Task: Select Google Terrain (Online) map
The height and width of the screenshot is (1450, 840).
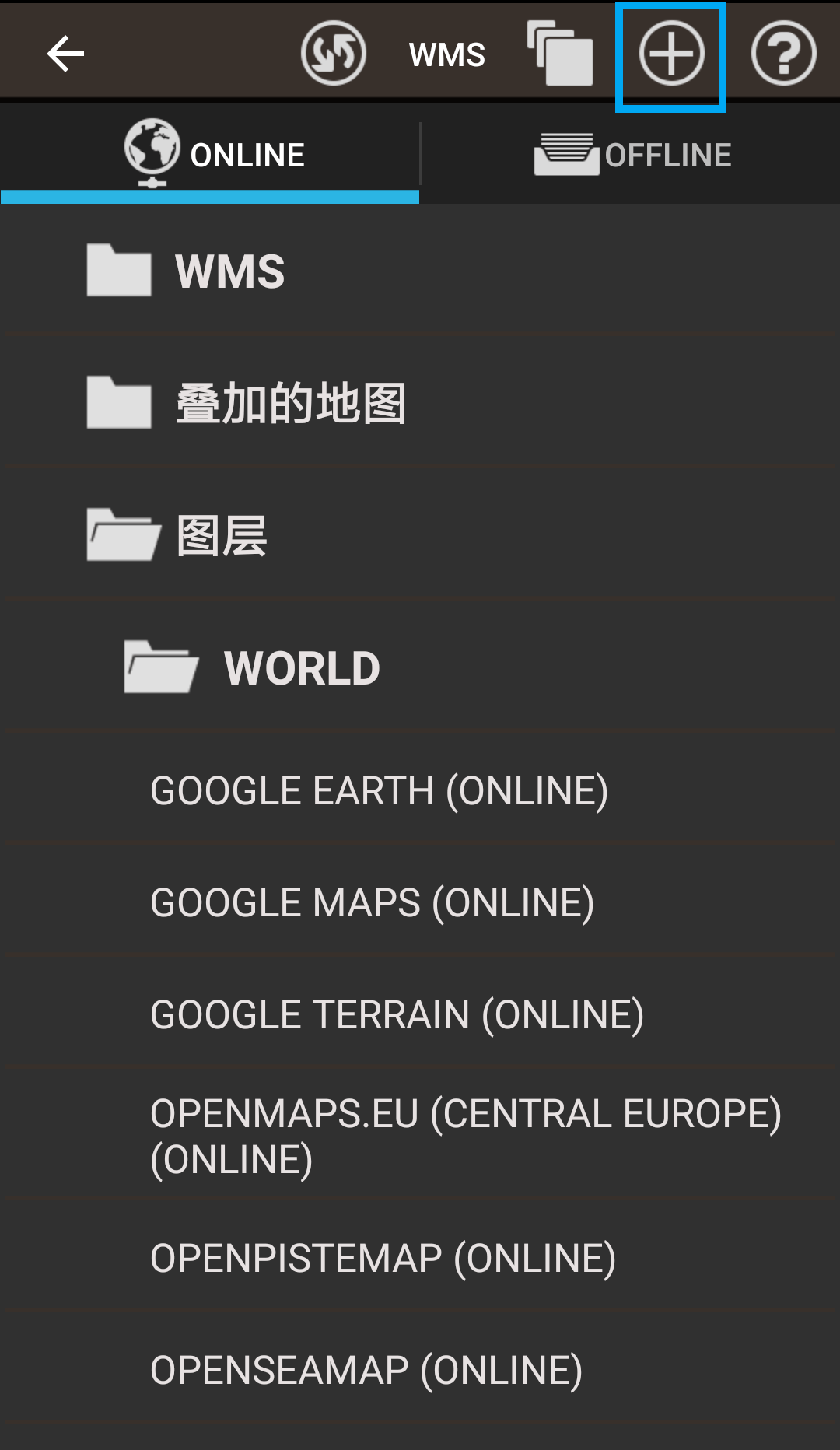Action: [x=397, y=1014]
